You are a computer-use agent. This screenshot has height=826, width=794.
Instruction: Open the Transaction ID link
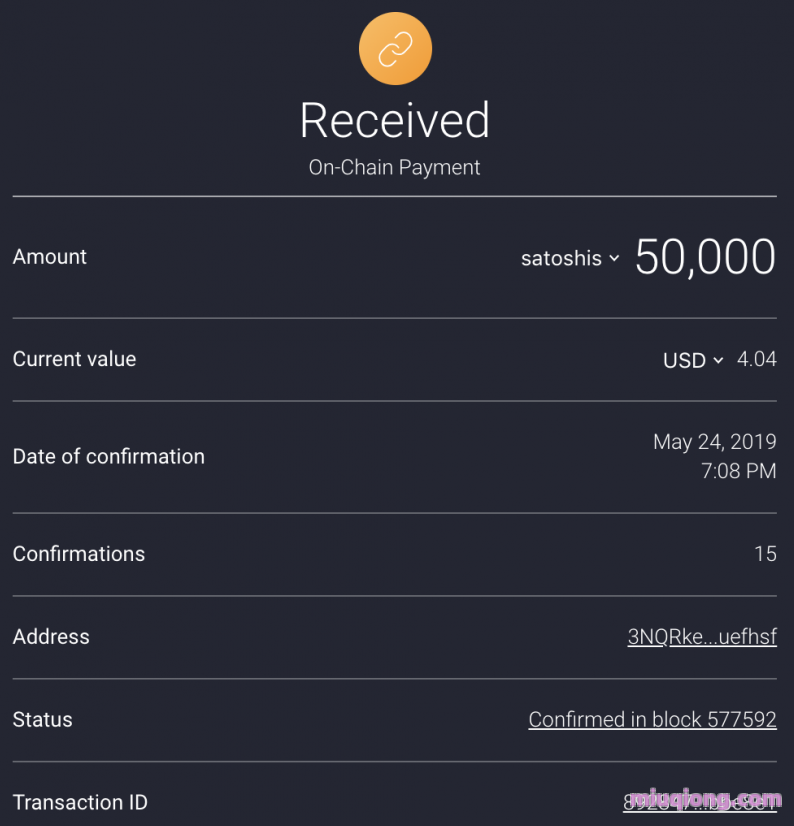[700, 802]
